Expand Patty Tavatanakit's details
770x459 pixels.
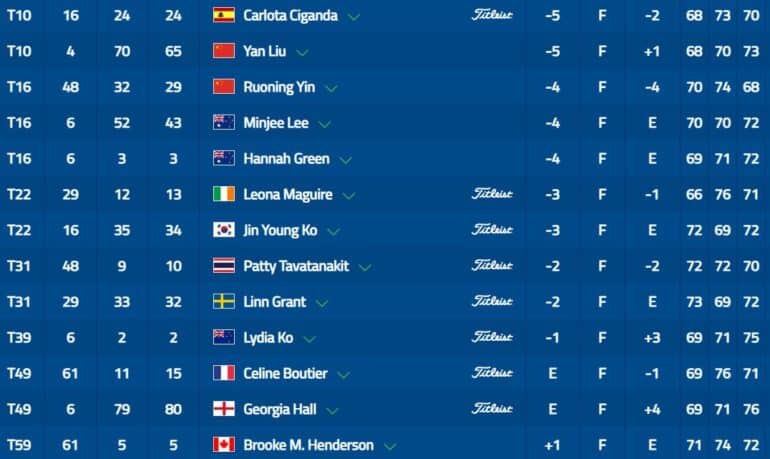[365, 267]
